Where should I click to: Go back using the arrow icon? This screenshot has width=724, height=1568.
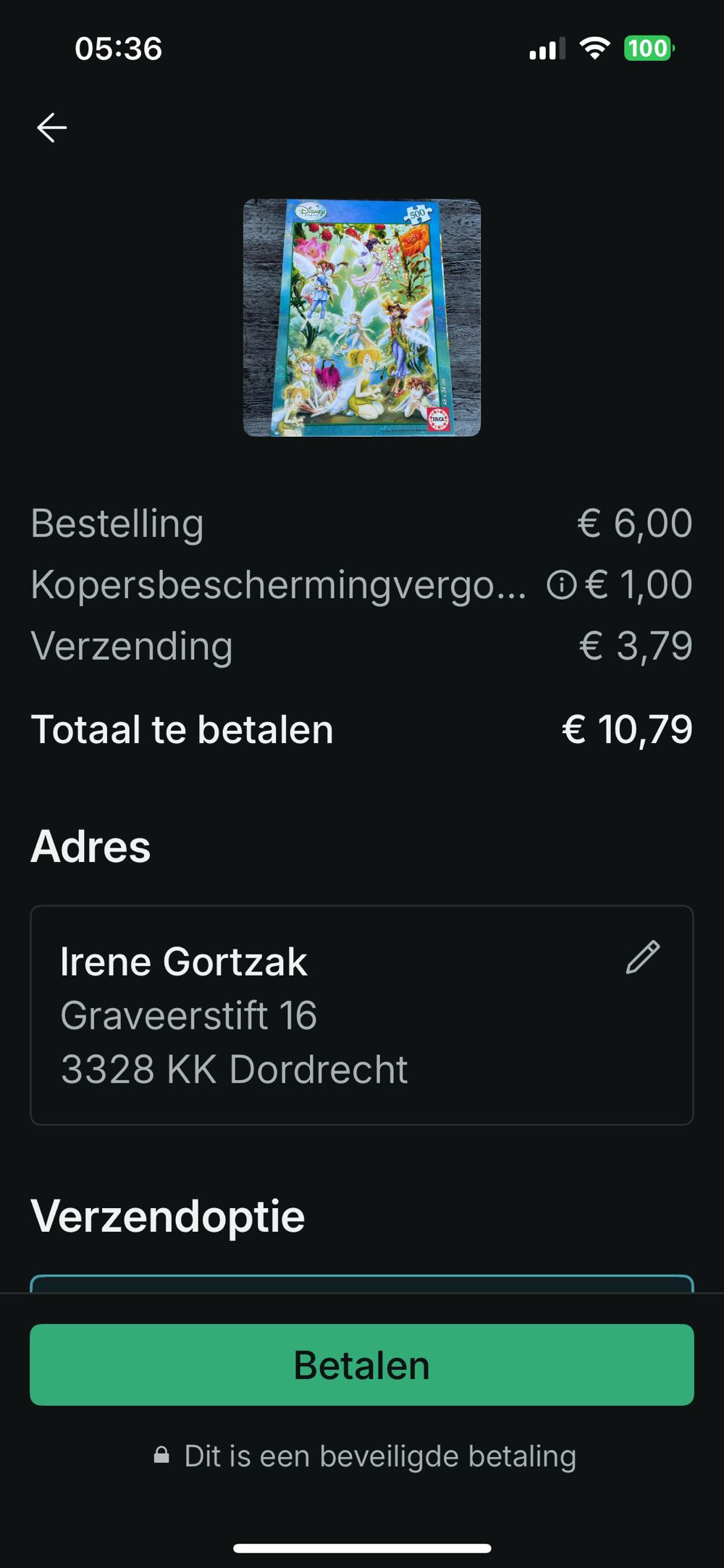click(52, 127)
